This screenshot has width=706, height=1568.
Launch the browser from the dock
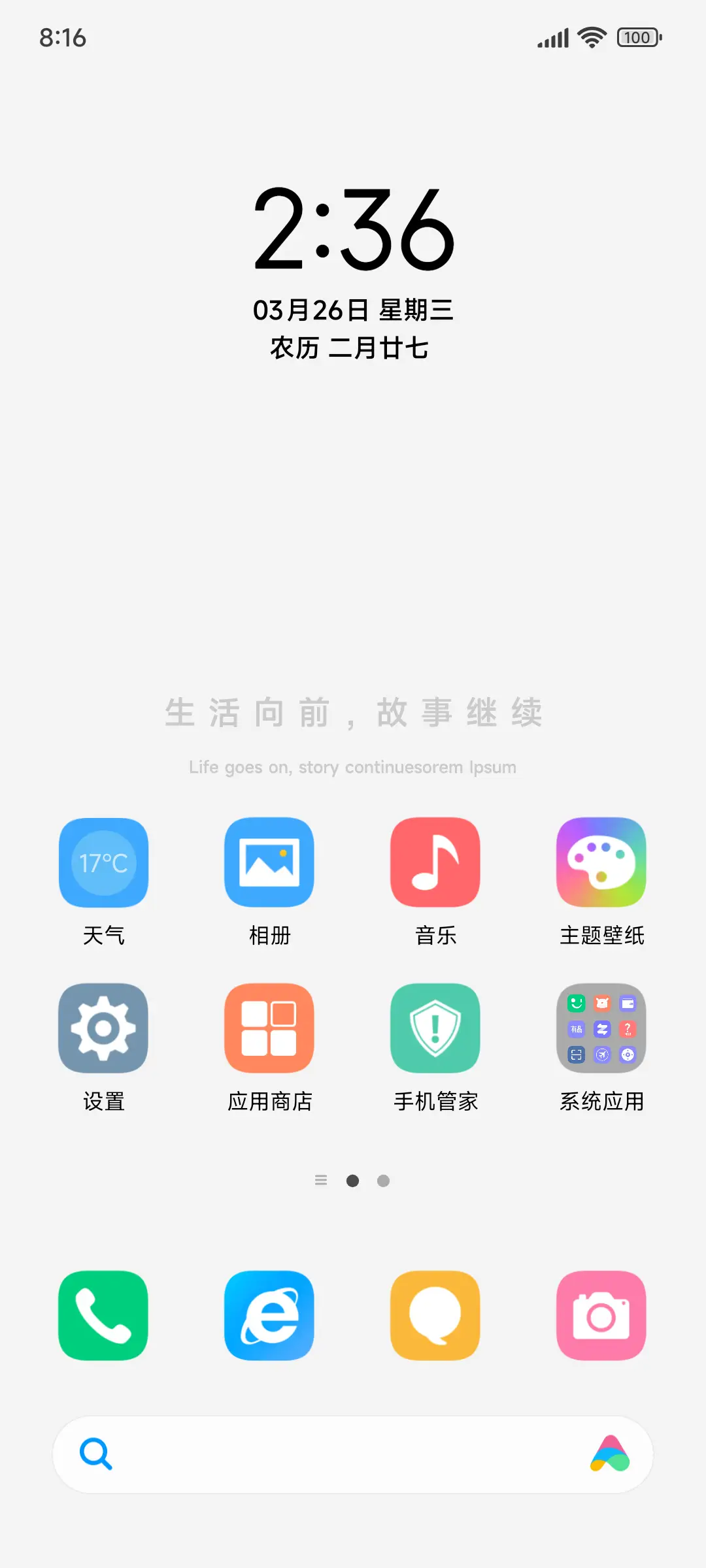269,1315
